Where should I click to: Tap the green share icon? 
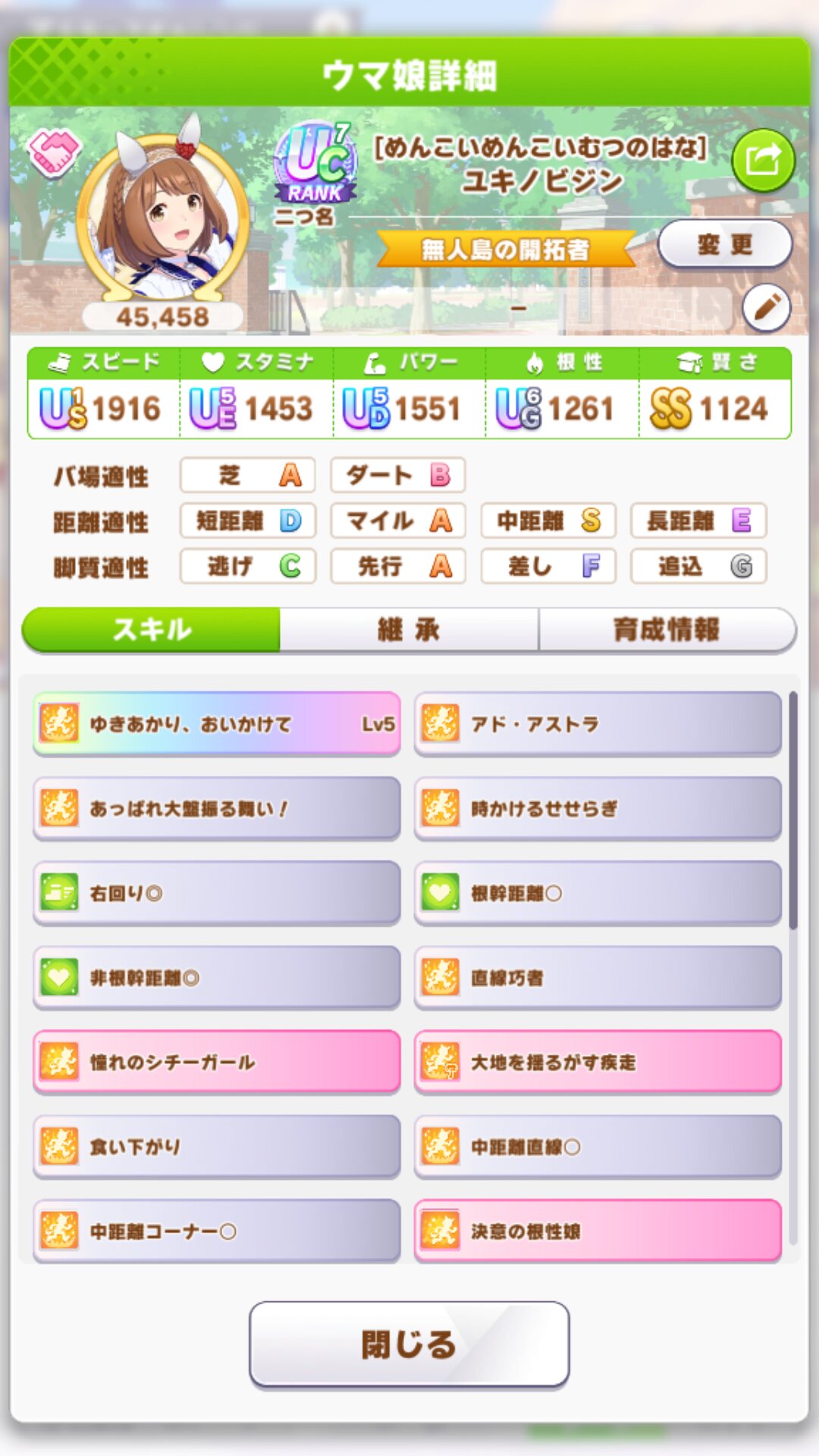coord(763,160)
